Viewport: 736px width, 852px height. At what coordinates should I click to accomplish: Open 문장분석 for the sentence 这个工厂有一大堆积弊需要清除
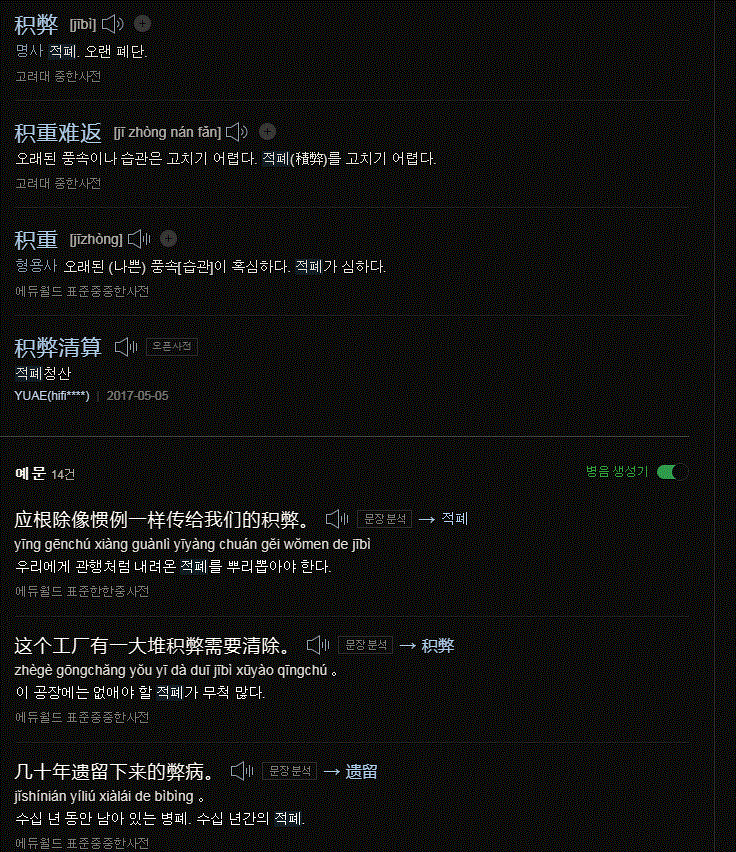click(365, 645)
